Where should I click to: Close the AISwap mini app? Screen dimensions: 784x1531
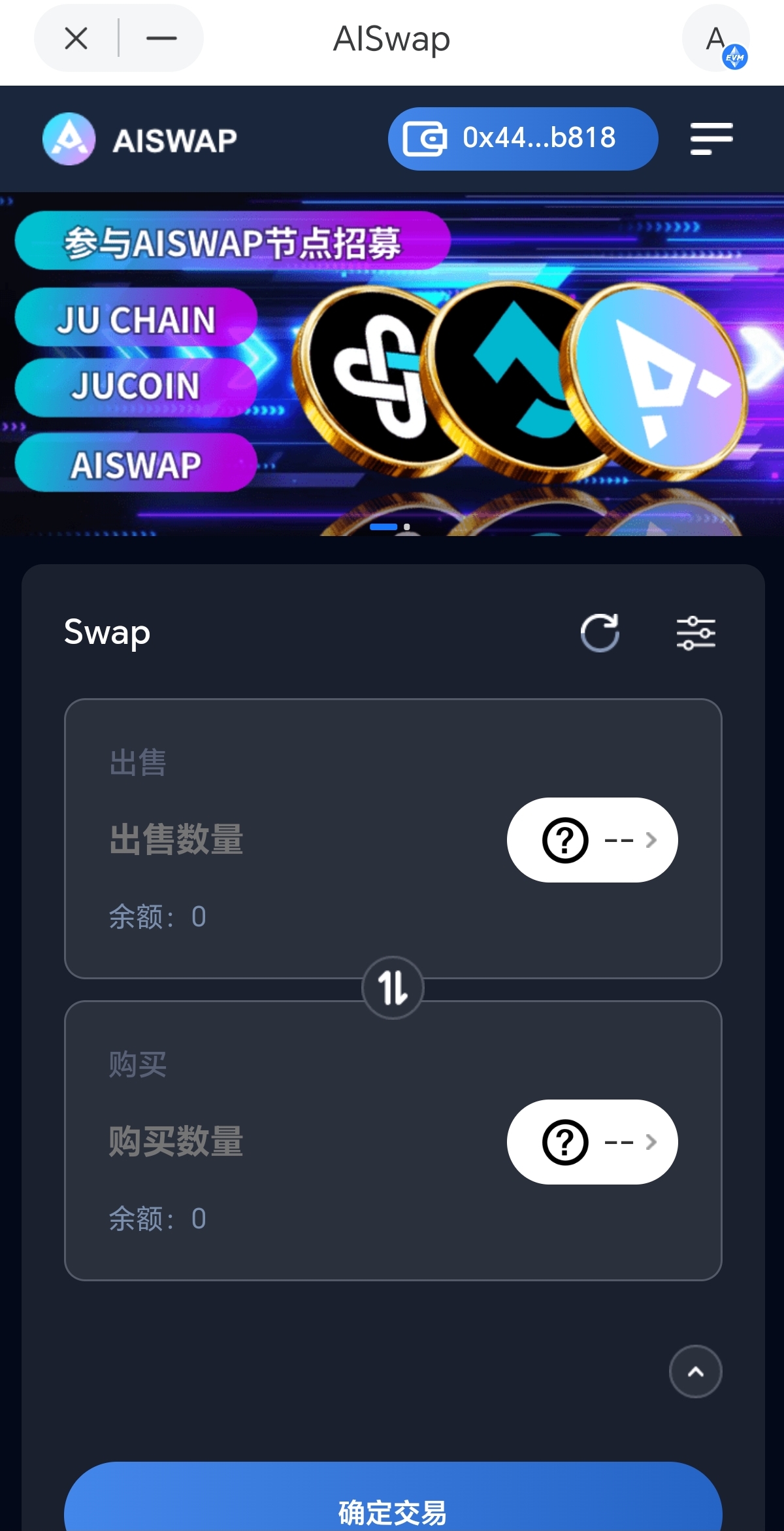tap(76, 39)
